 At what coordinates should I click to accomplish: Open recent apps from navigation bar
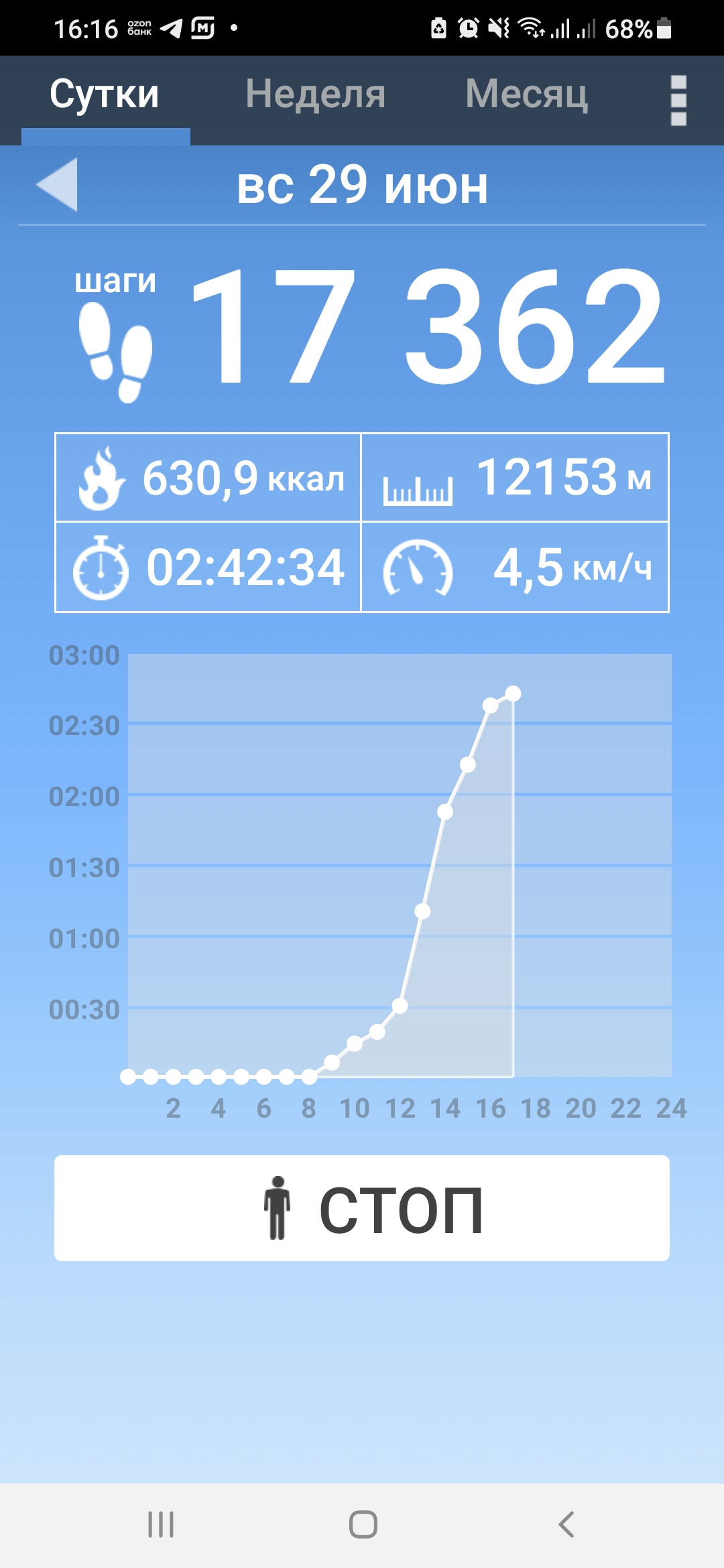(x=161, y=1524)
